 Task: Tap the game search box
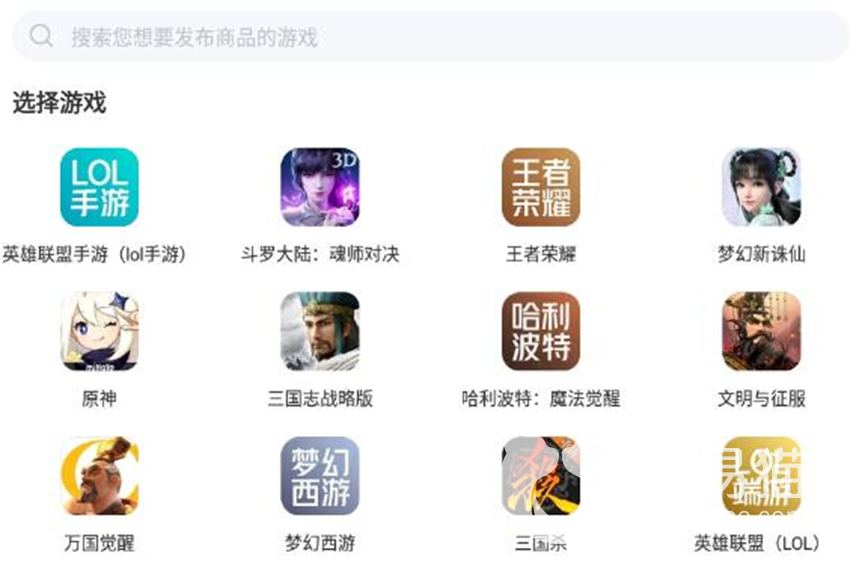(x=430, y=37)
